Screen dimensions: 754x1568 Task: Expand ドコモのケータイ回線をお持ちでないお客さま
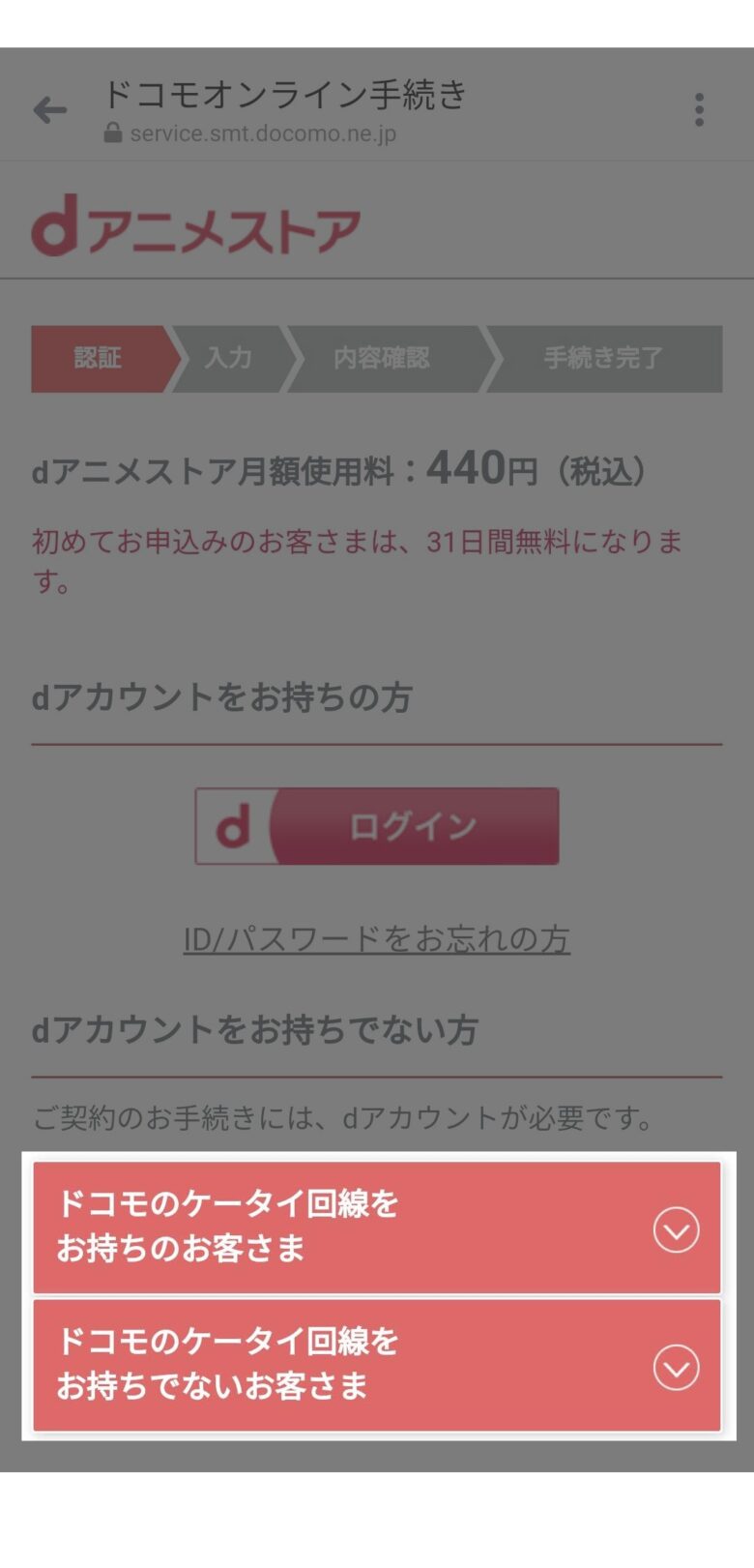[377, 1365]
